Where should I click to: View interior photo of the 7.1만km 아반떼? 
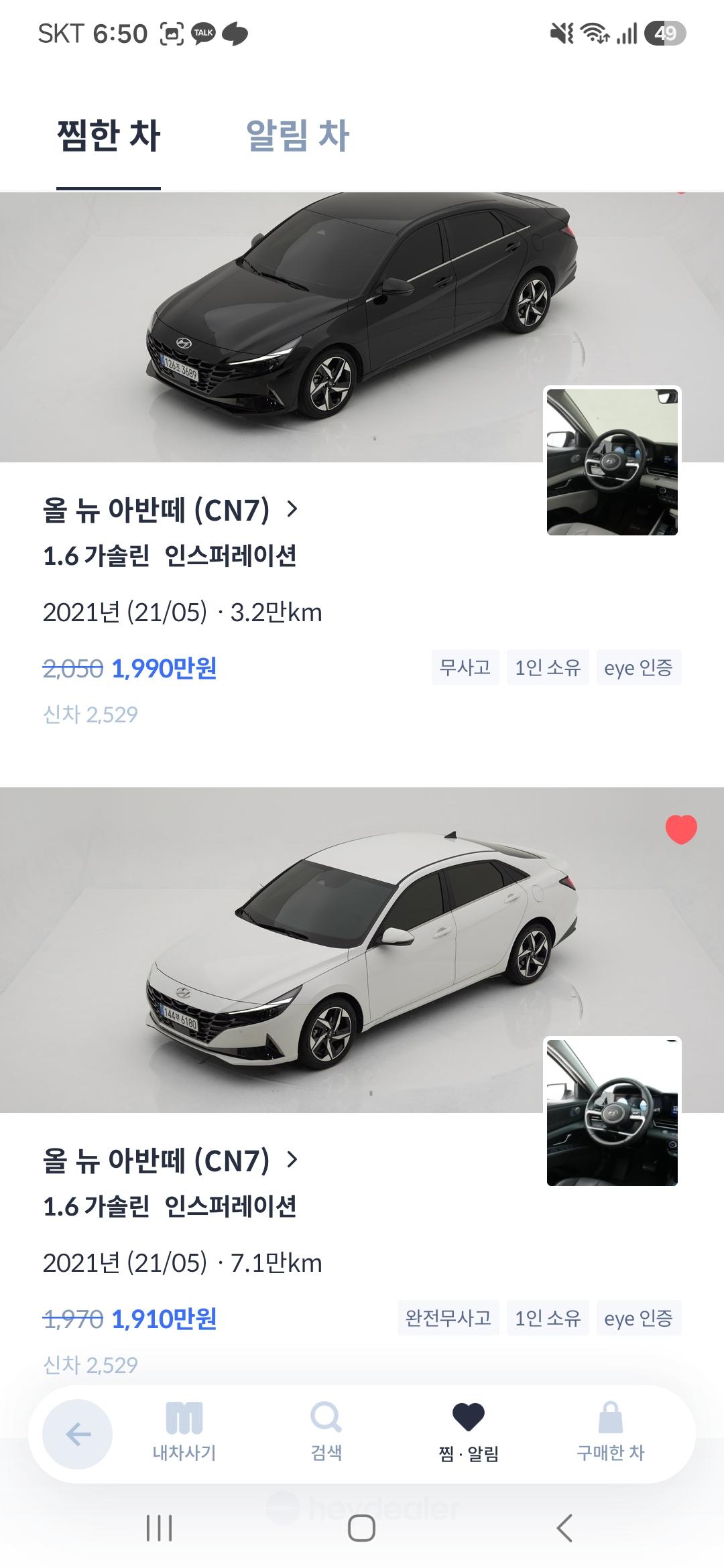coord(612,1112)
